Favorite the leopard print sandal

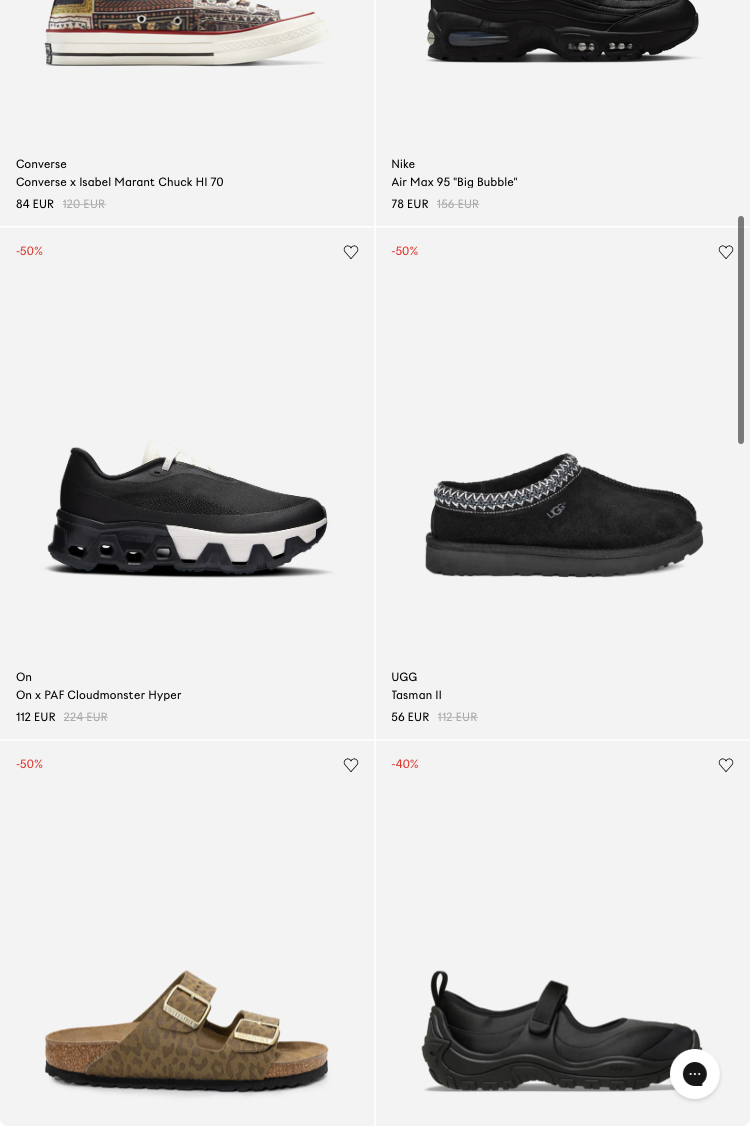[x=351, y=765]
